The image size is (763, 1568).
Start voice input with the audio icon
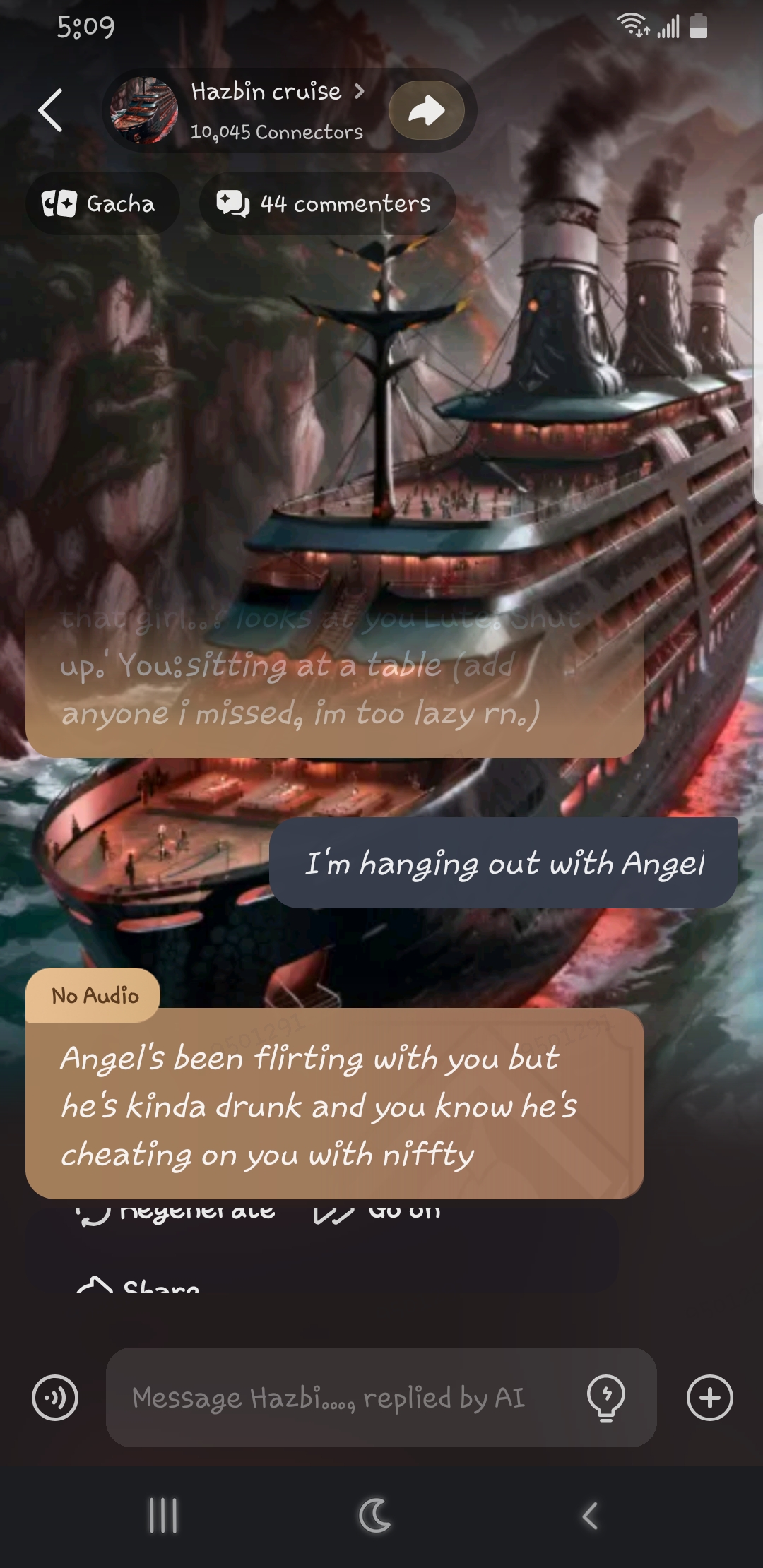pyautogui.click(x=55, y=1397)
